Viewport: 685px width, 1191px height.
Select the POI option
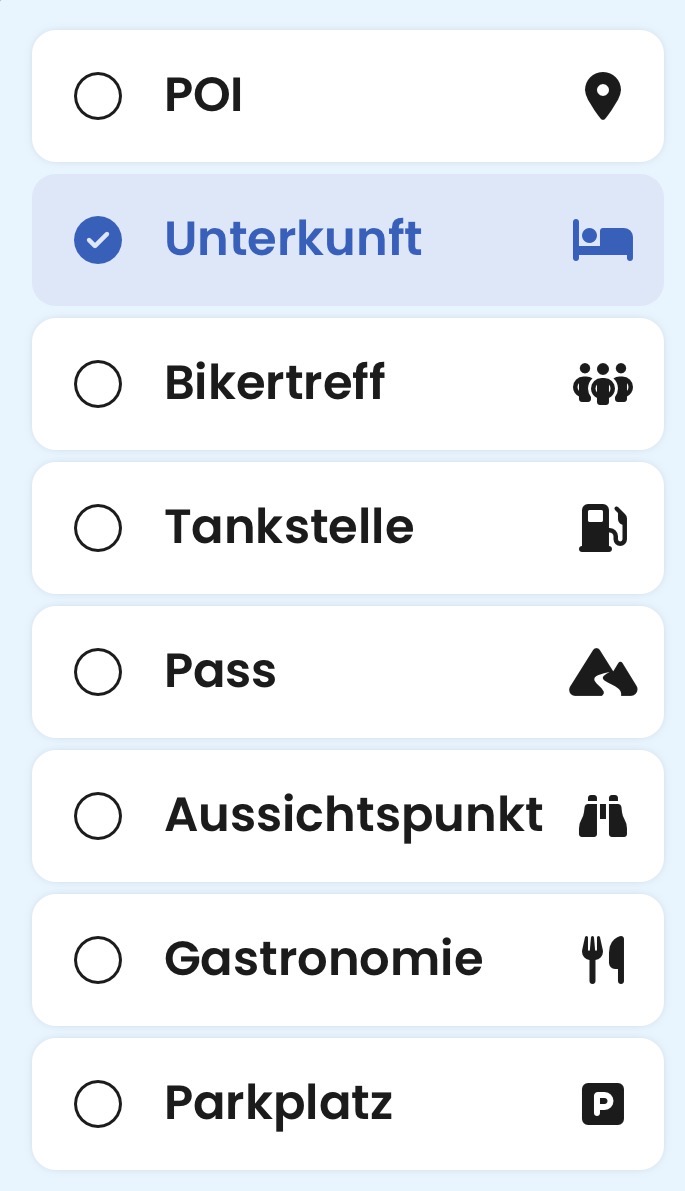(98, 96)
